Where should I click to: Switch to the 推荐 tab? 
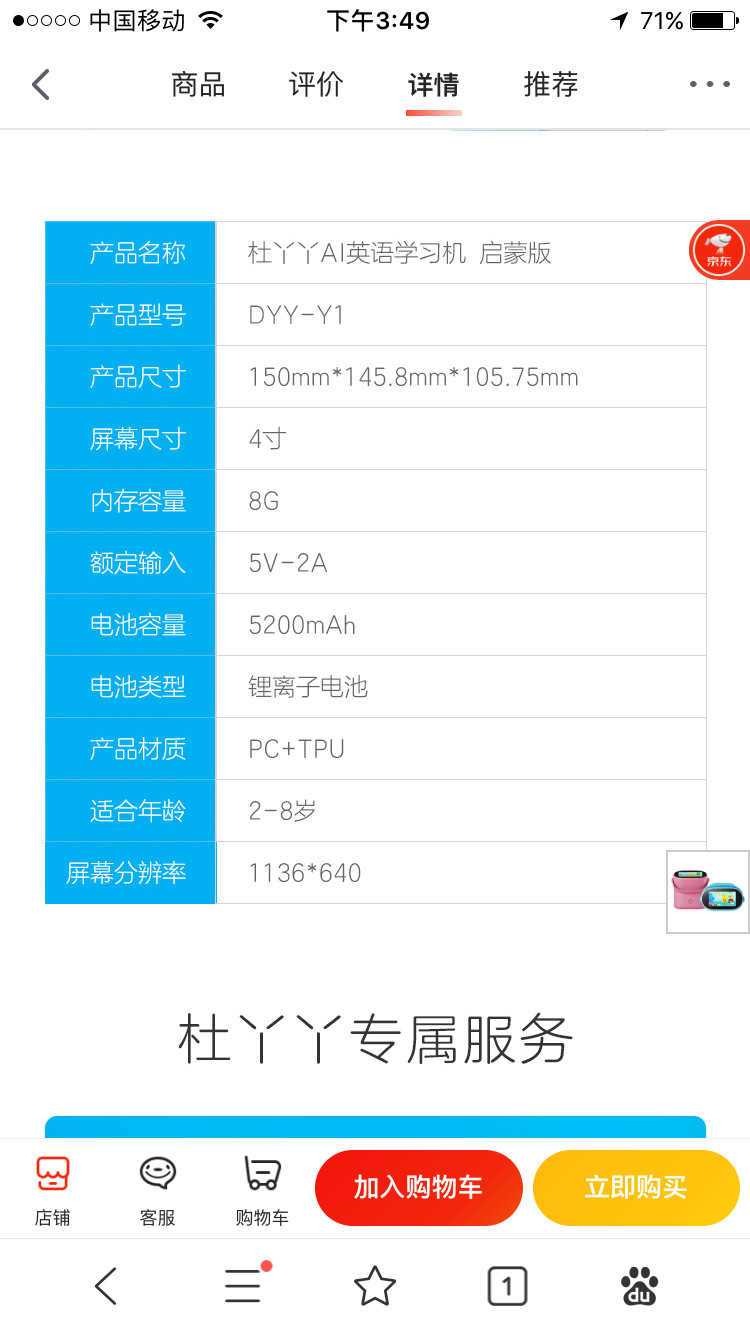point(551,85)
